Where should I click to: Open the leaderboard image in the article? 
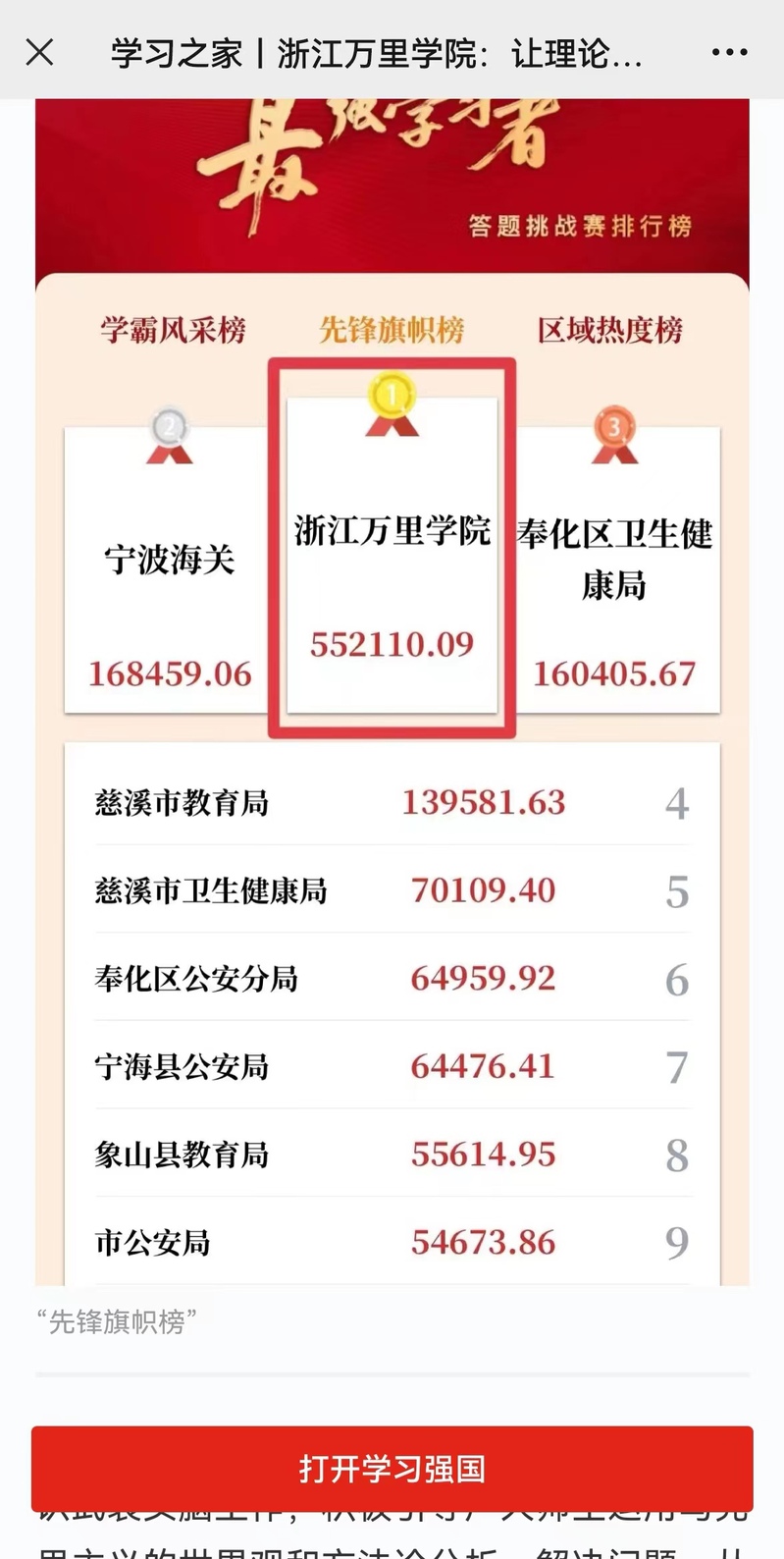click(392, 687)
